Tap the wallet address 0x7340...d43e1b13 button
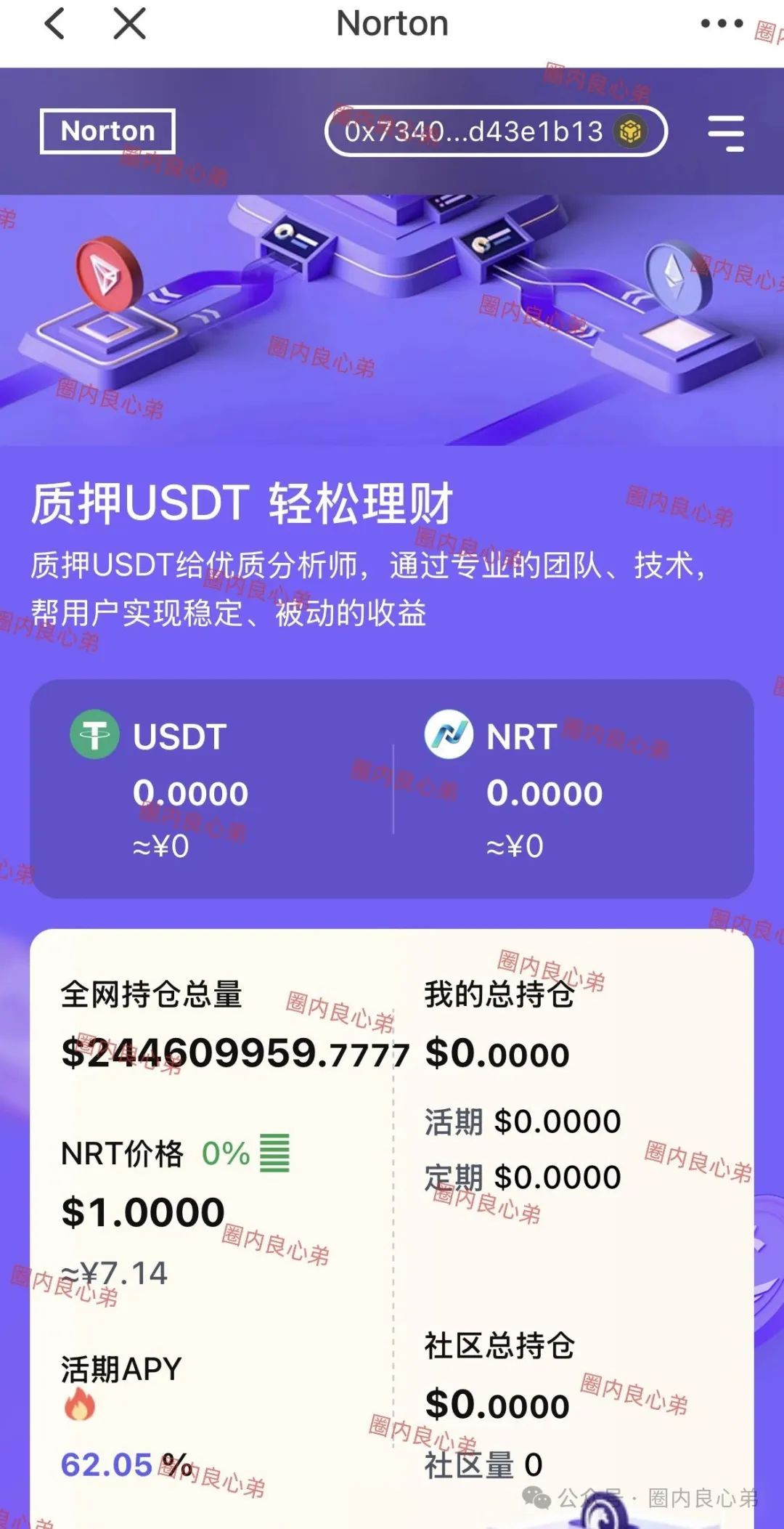784x1529 pixels. pyautogui.click(x=495, y=131)
